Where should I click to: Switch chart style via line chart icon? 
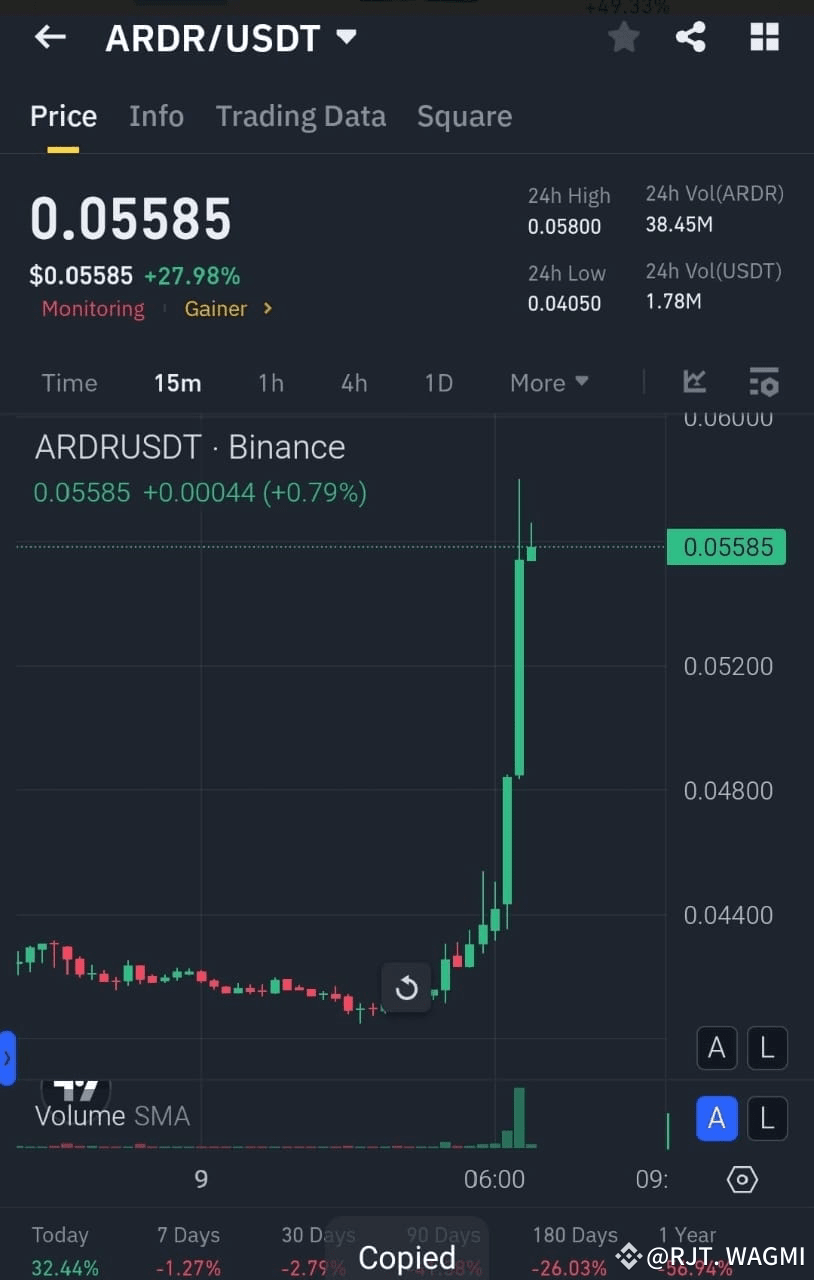[x=695, y=382]
